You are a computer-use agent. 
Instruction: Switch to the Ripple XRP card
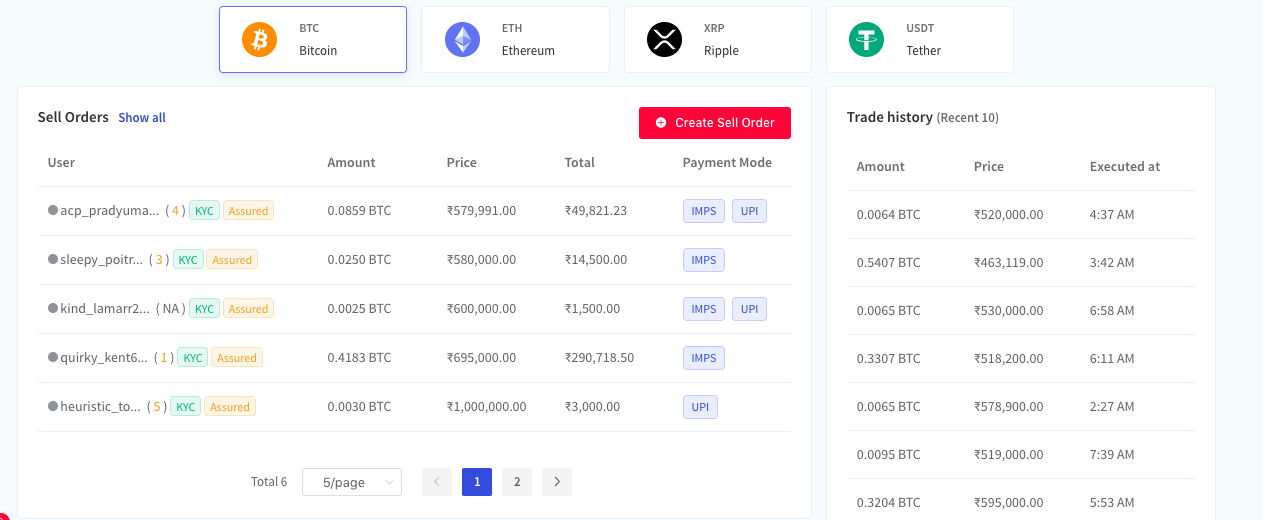point(717,40)
